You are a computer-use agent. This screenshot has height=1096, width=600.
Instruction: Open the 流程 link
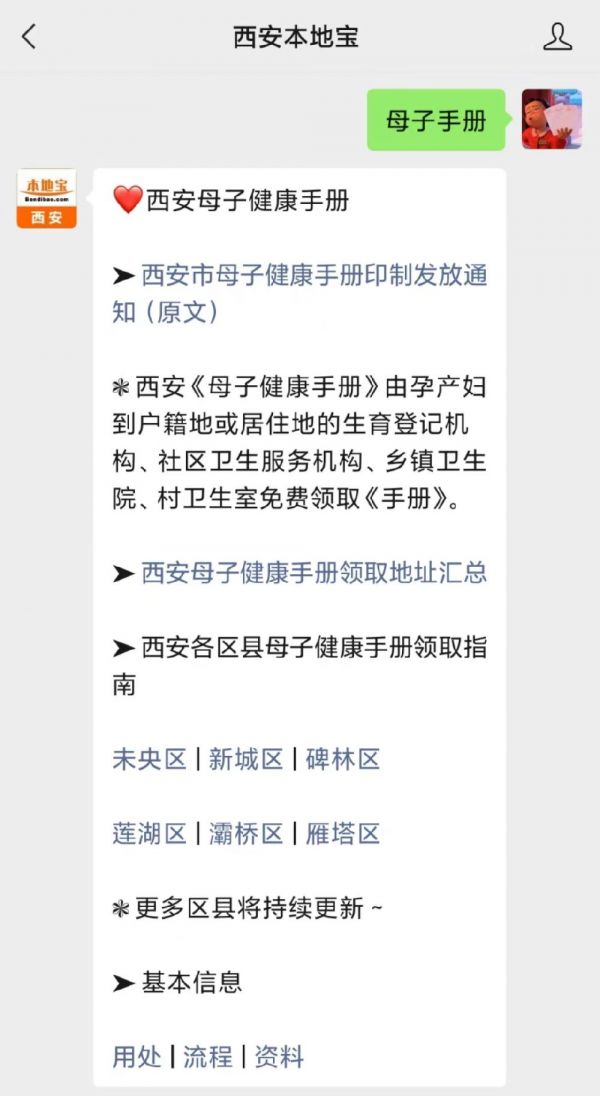(x=208, y=1057)
